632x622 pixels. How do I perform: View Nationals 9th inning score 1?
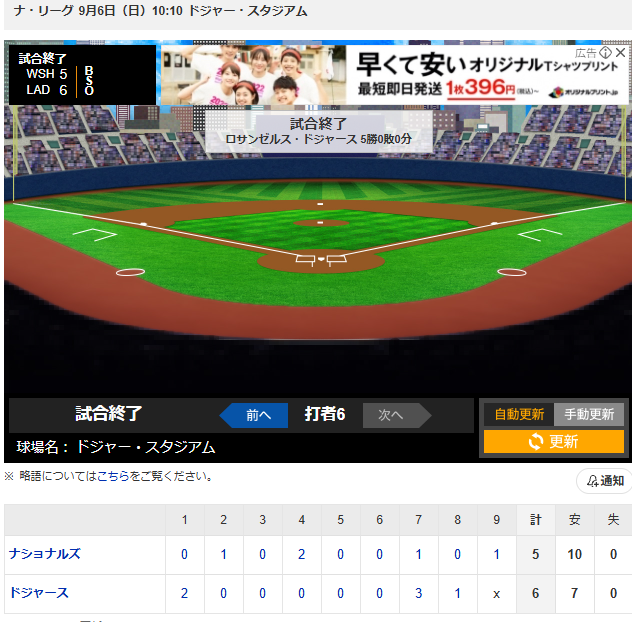(497, 554)
